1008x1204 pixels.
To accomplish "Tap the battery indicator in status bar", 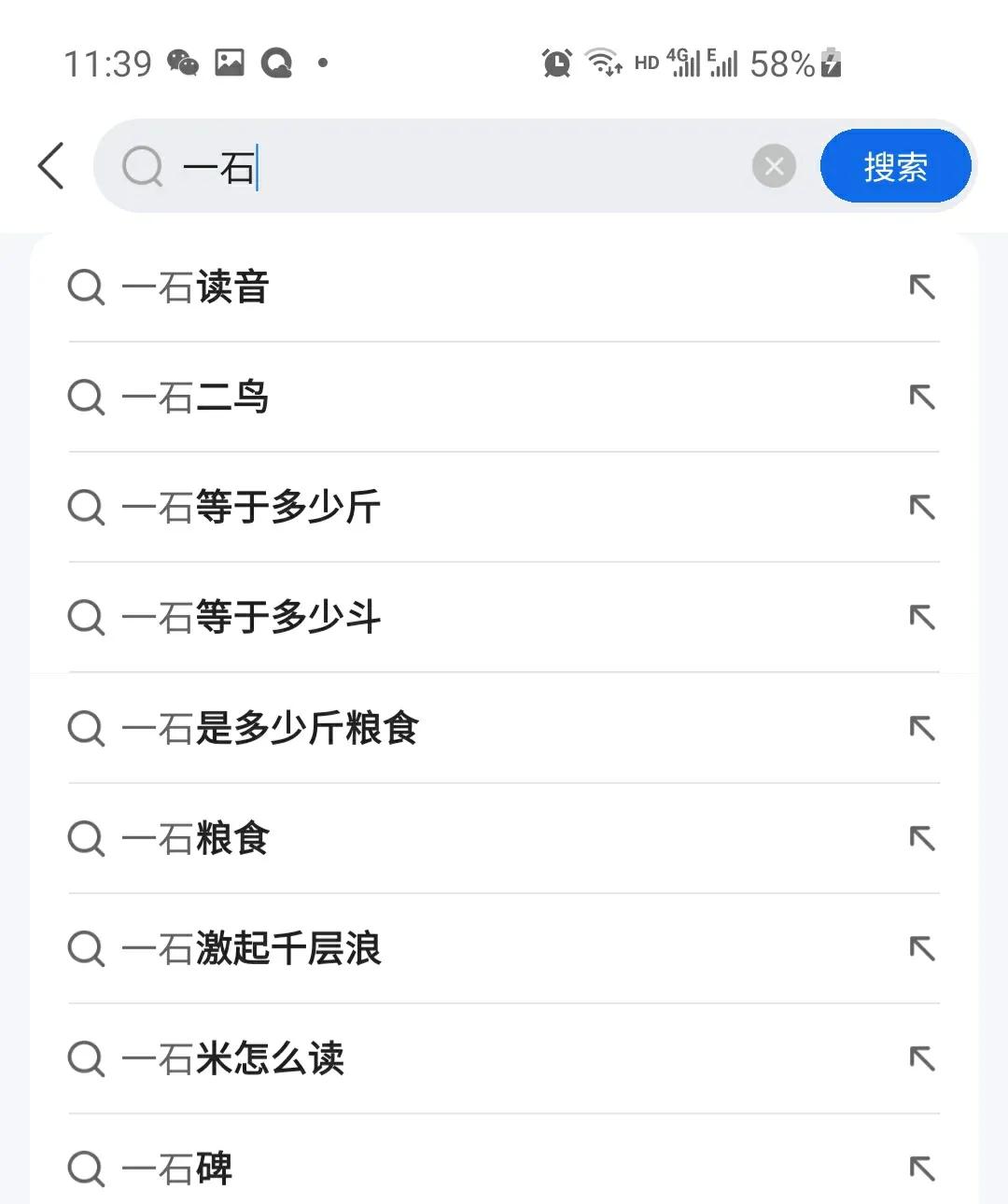I will tap(827, 63).
